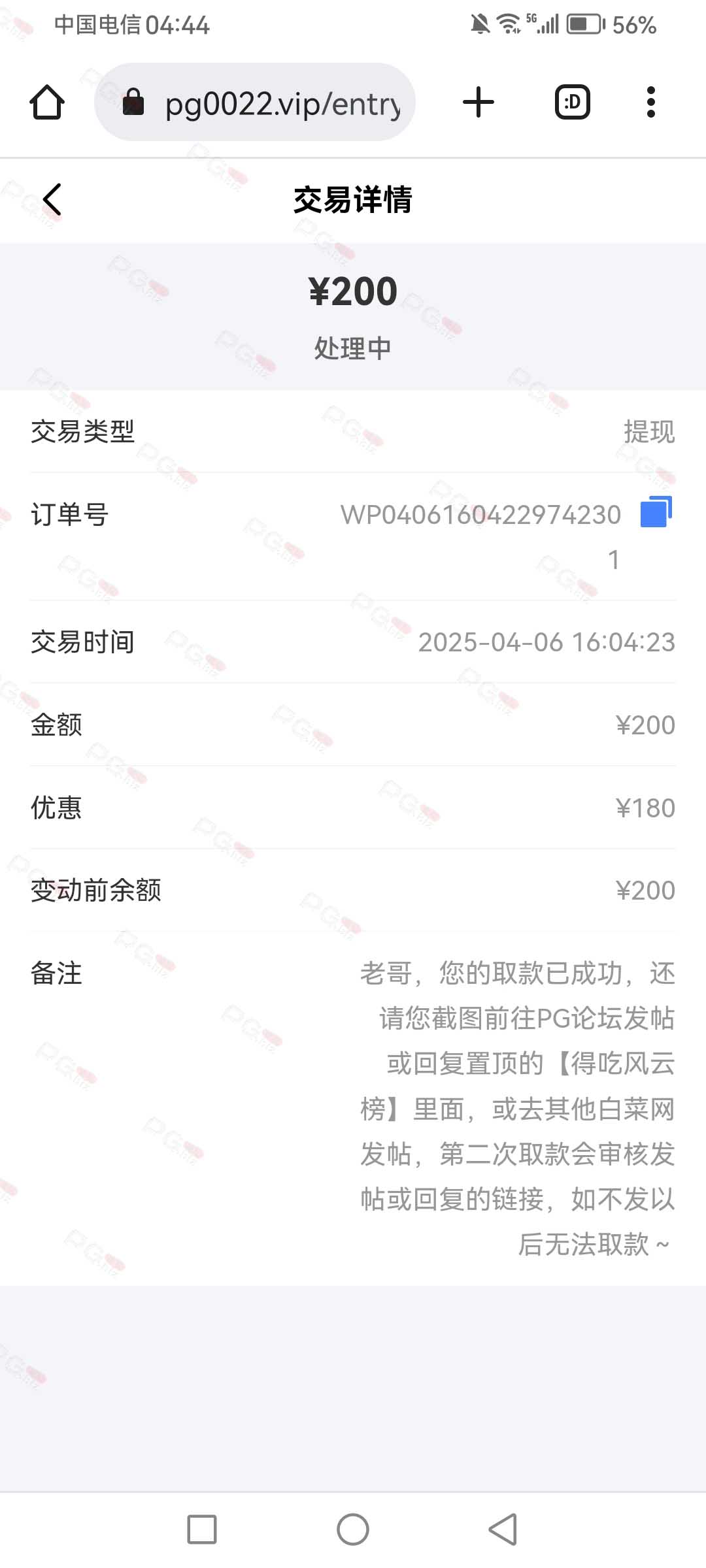Screen dimensions: 706x1568
Task: Open the tab switcher
Action: (573, 103)
